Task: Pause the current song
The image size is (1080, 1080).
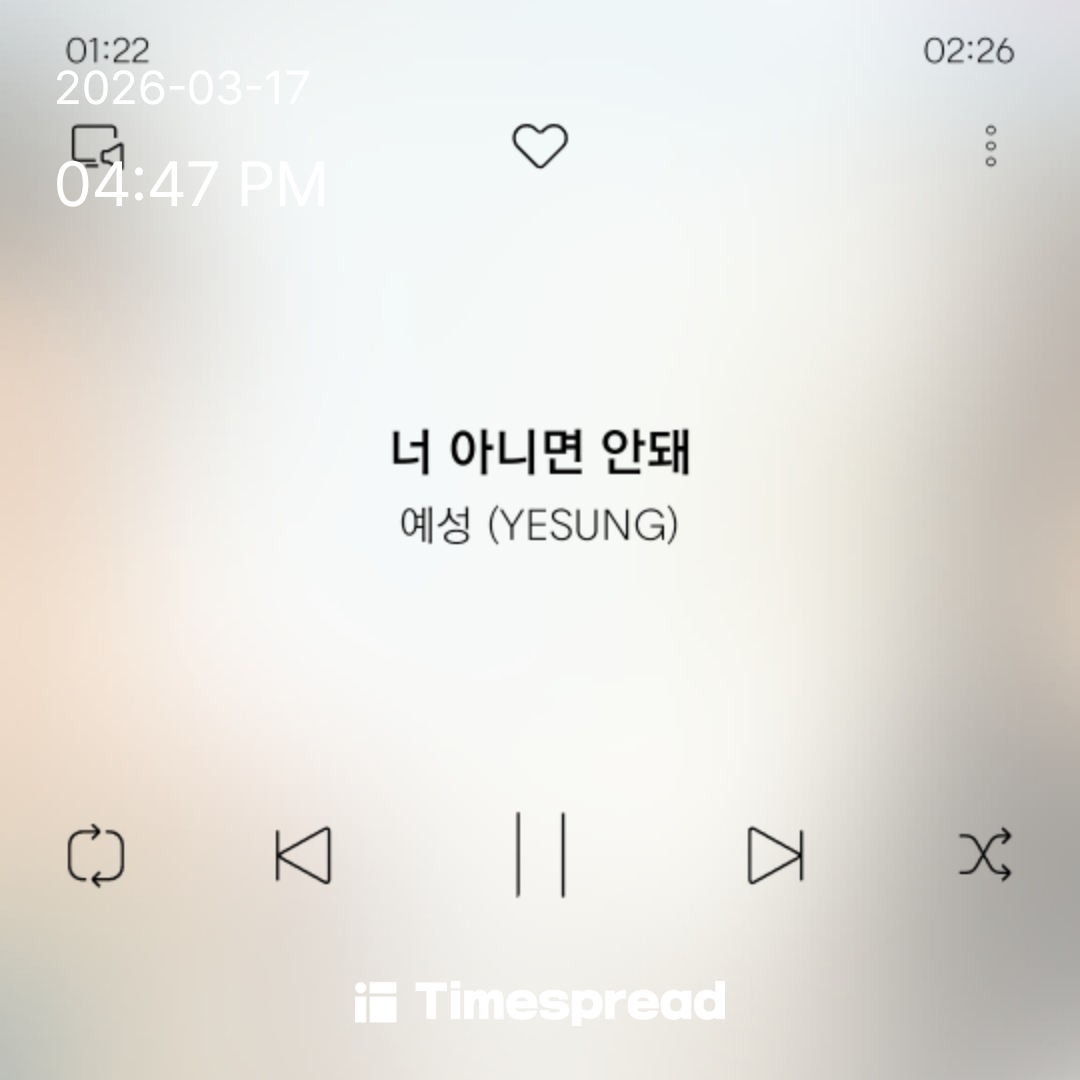Action: click(540, 855)
